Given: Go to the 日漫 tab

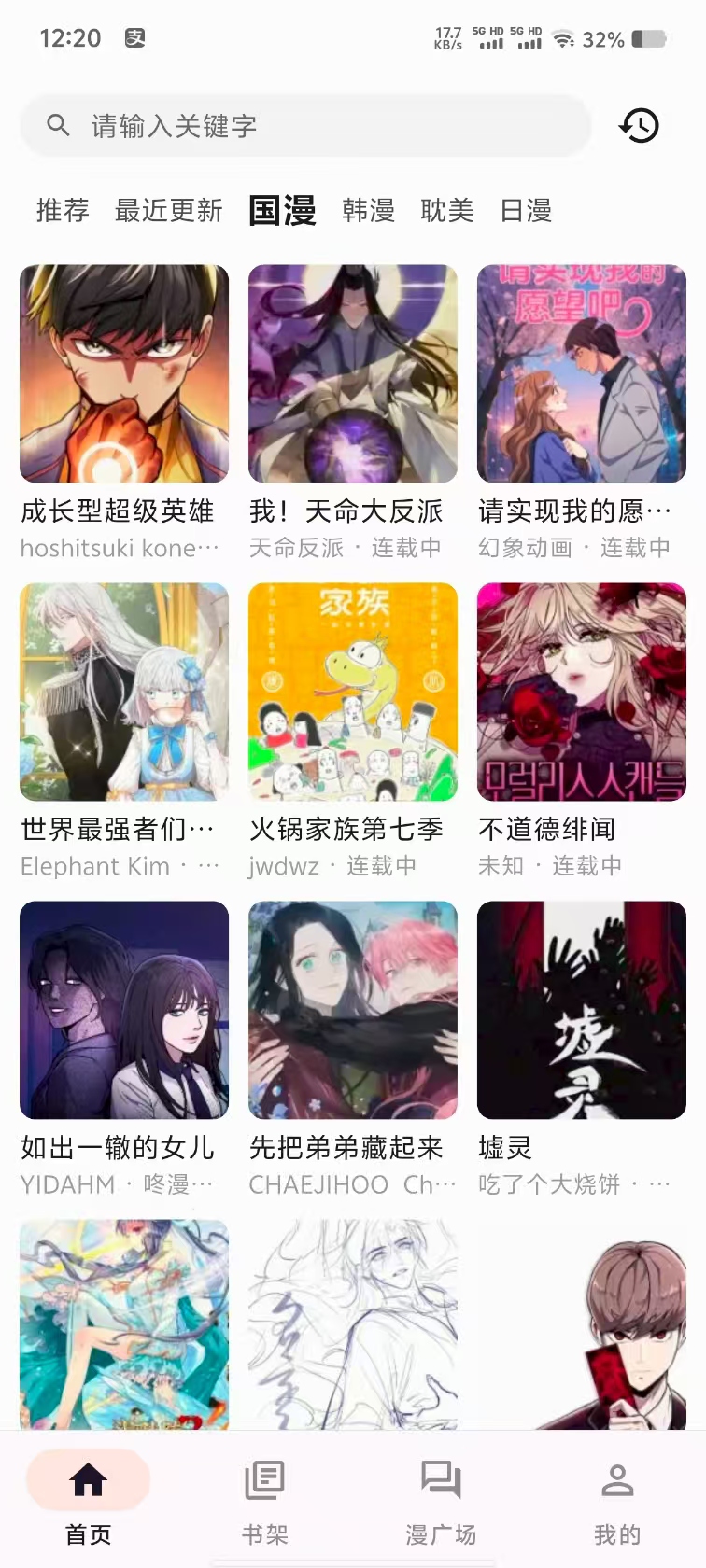Looking at the screenshot, I should click(526, 211).
